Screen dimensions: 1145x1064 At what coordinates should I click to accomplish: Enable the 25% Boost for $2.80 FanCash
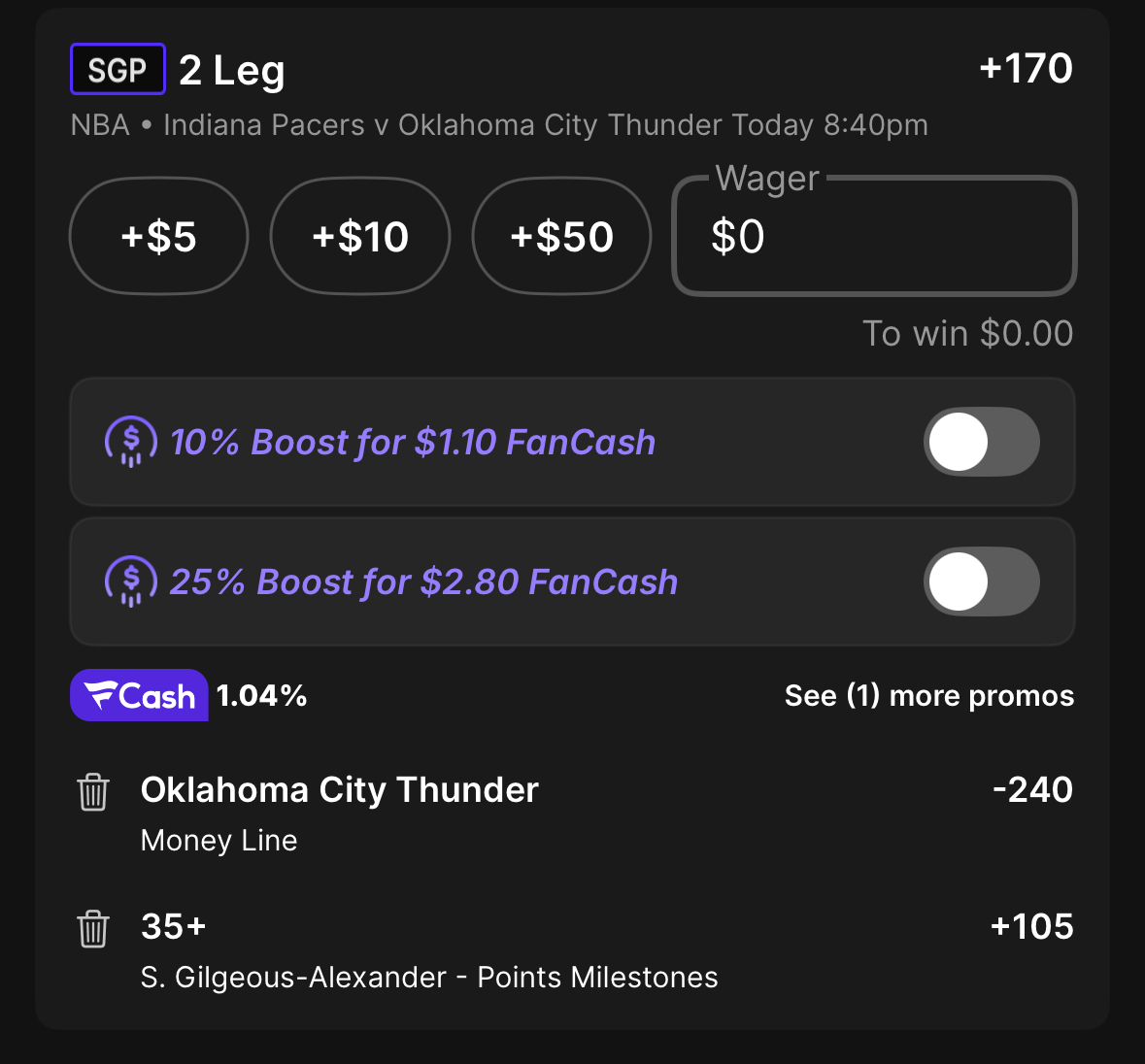click(981, 582)
